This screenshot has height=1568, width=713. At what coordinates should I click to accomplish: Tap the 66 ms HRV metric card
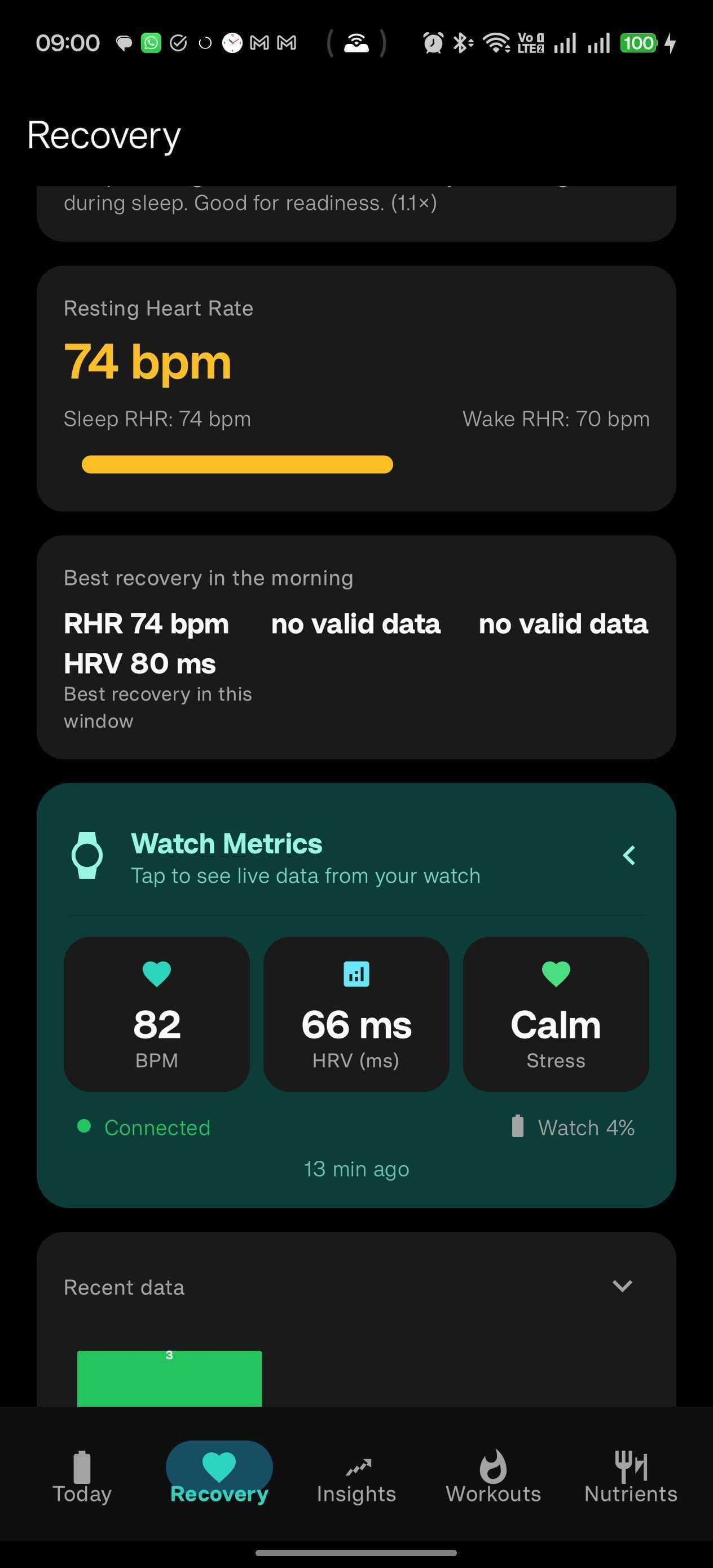[356, 1014]
